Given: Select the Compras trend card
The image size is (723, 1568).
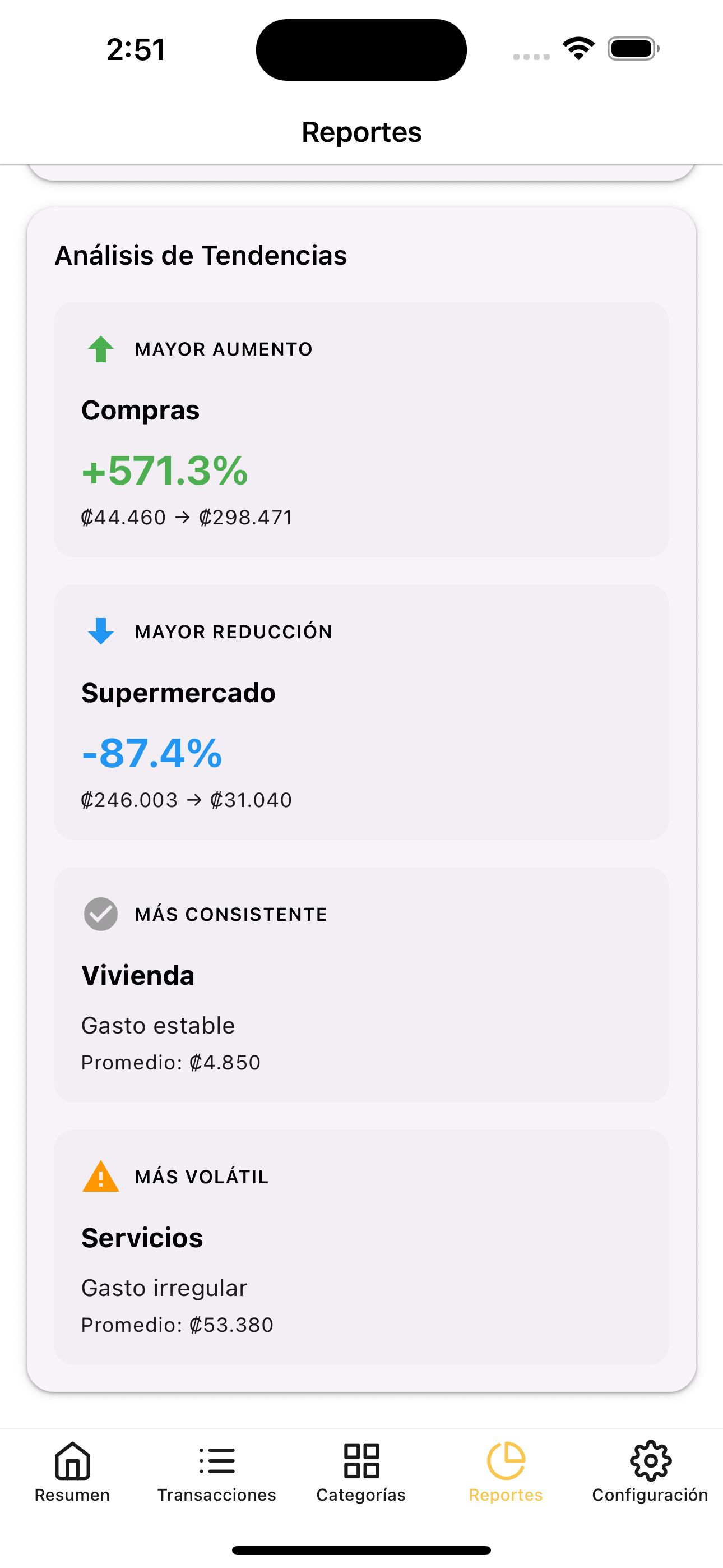Looking at the screenshot, I should 361,428.
